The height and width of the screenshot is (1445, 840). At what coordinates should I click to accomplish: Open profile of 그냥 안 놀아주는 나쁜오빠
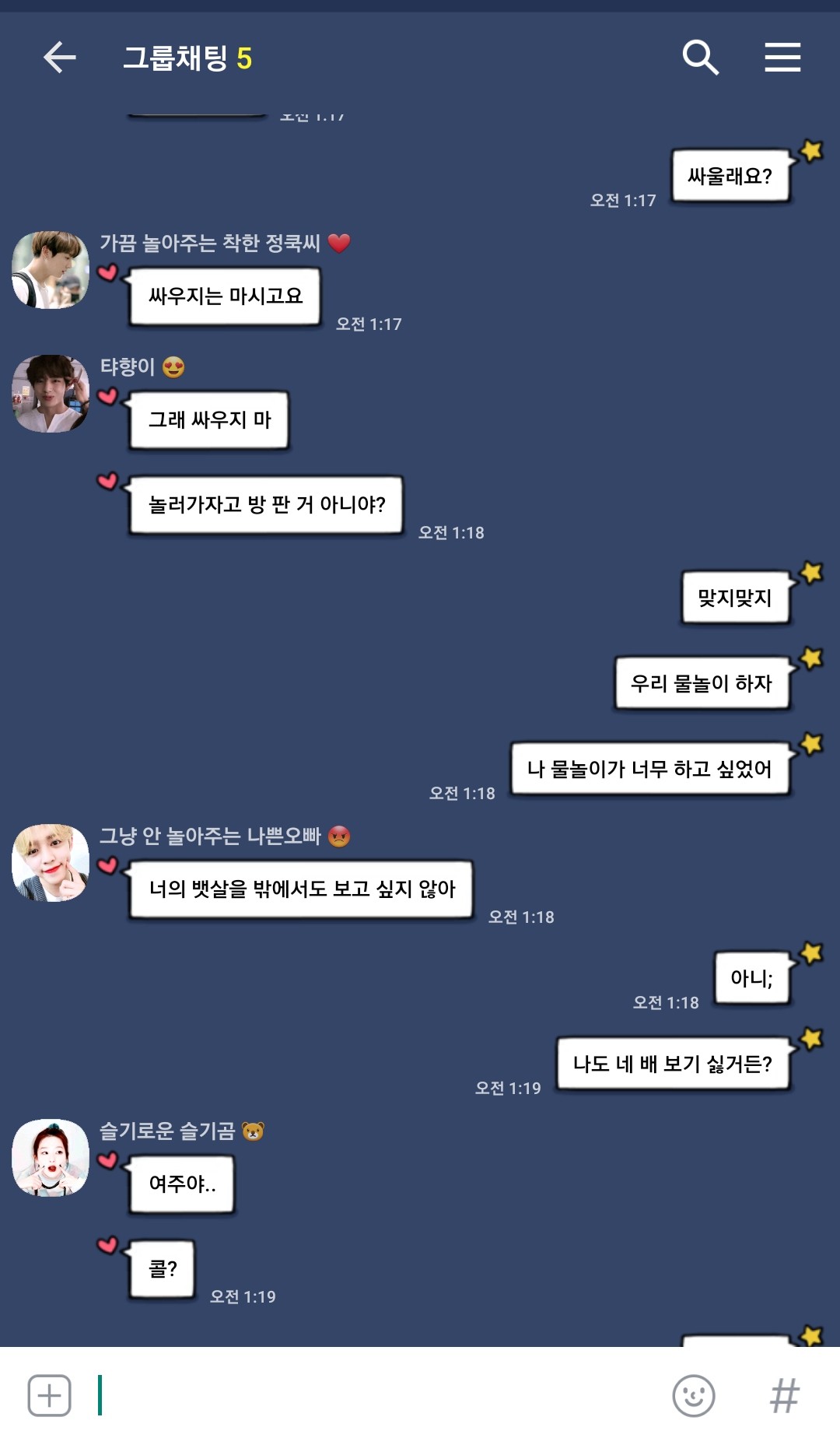[51, 863]
